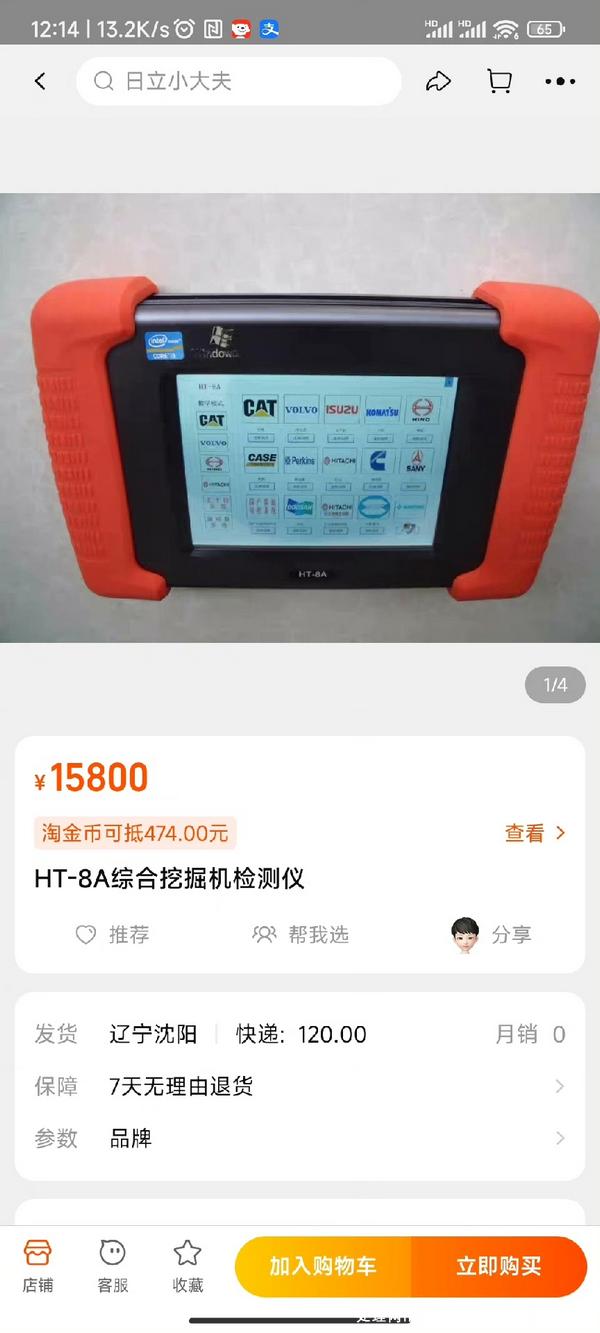600x1333 pixels.
Task: Open the 保障 7天无理由退货 row
Action: pyautogui.click(x=300, y=1087)
